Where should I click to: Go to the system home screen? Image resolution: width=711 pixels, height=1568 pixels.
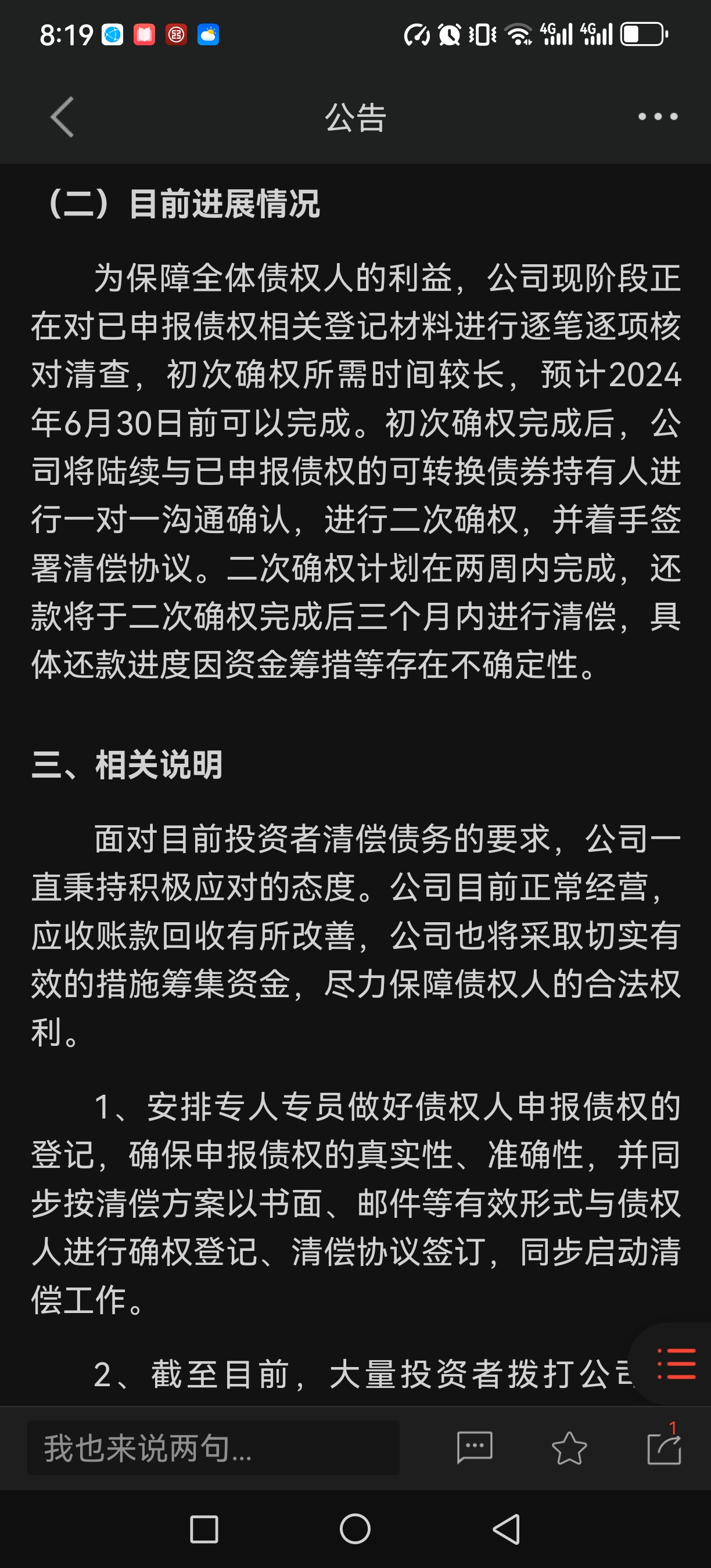tap(355, 1529)
